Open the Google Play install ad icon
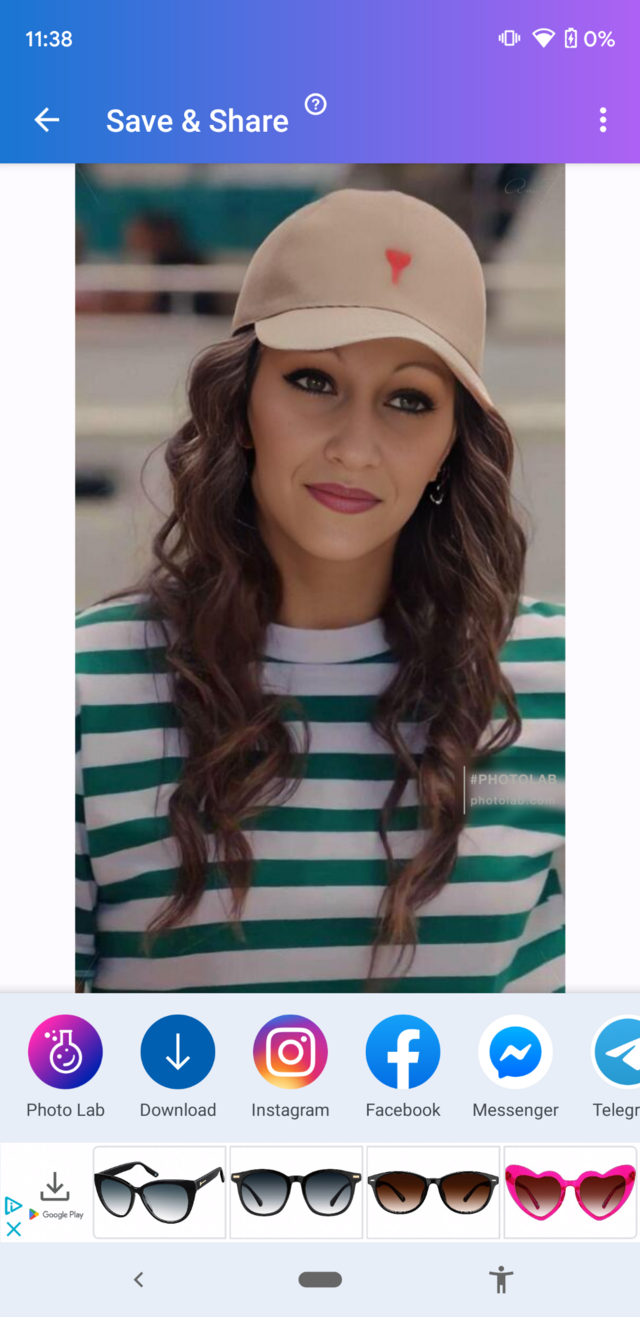640x1317 pixels. coord(55,1196)
